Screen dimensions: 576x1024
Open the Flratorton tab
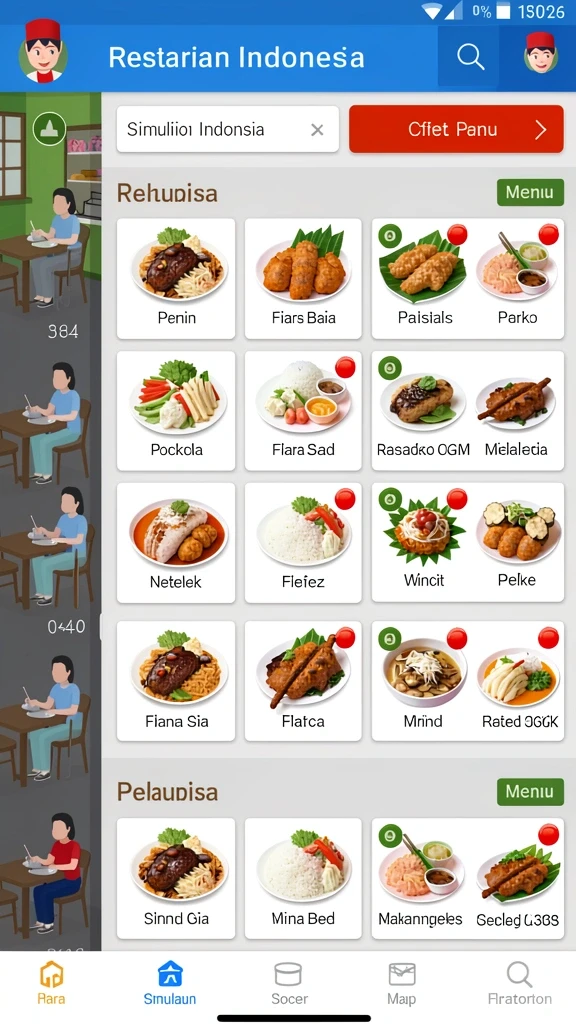[519, 984]
